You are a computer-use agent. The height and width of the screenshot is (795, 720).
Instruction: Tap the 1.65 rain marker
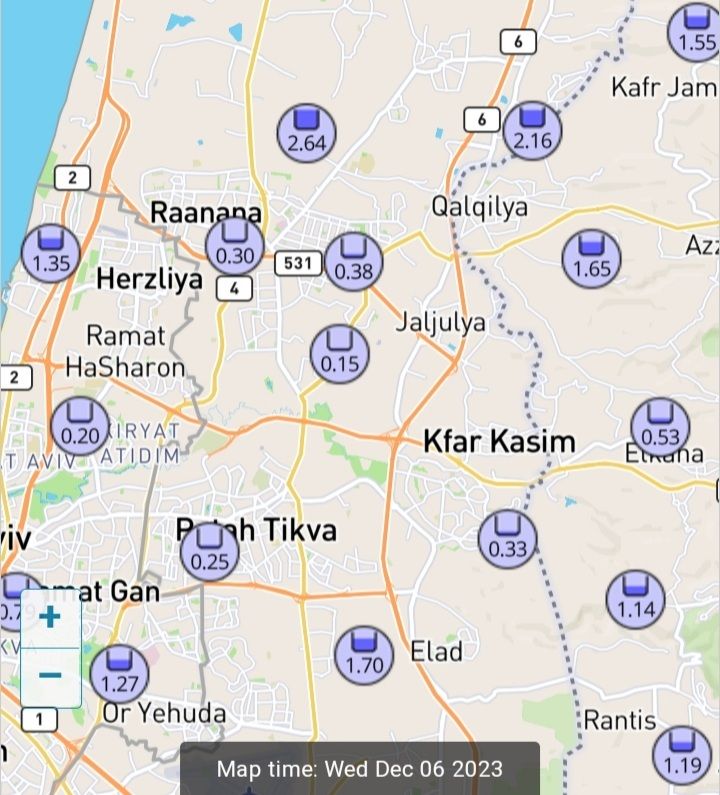click(592, 258)
